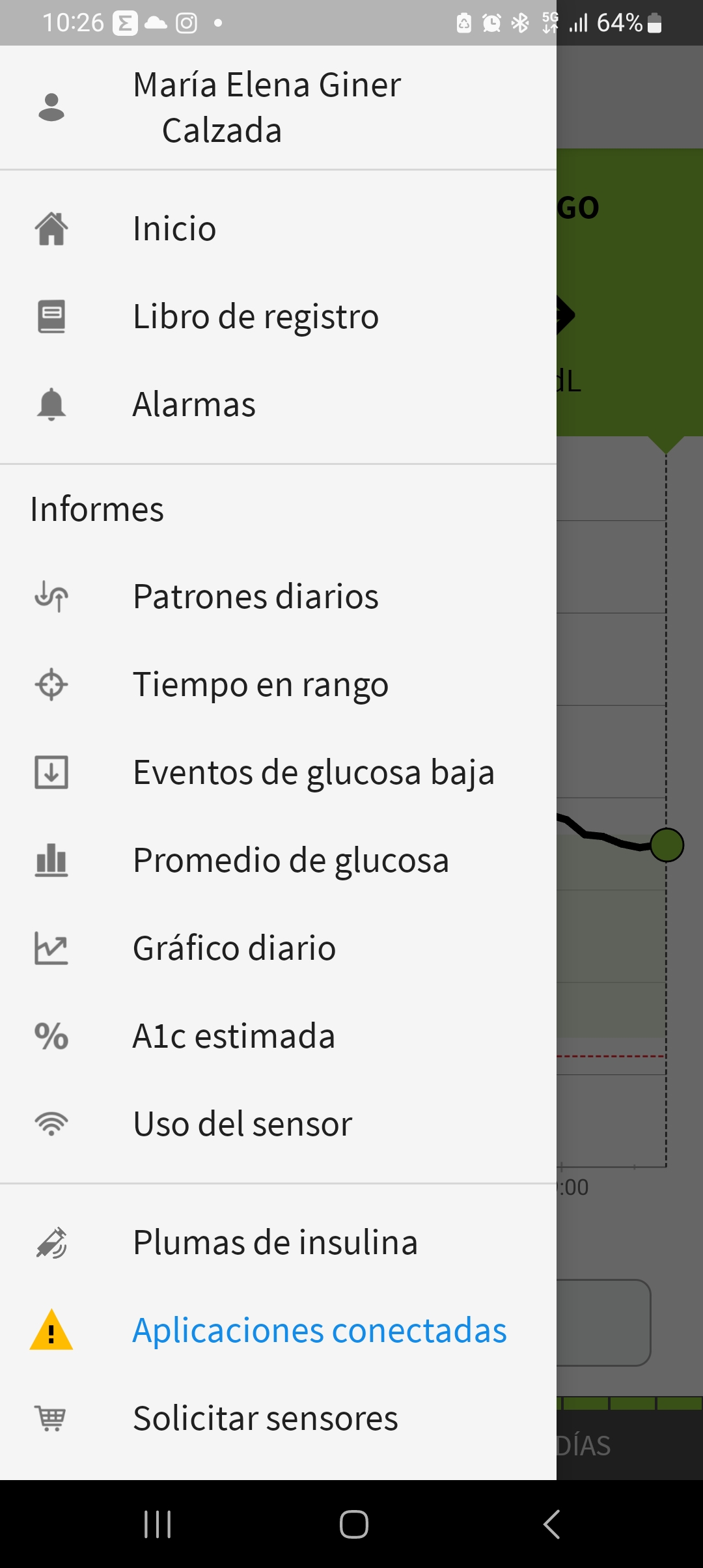Viewport: 703px width, 1568px height.
Task: Show Eventos de glucosa baja
Action: point(278,772)
